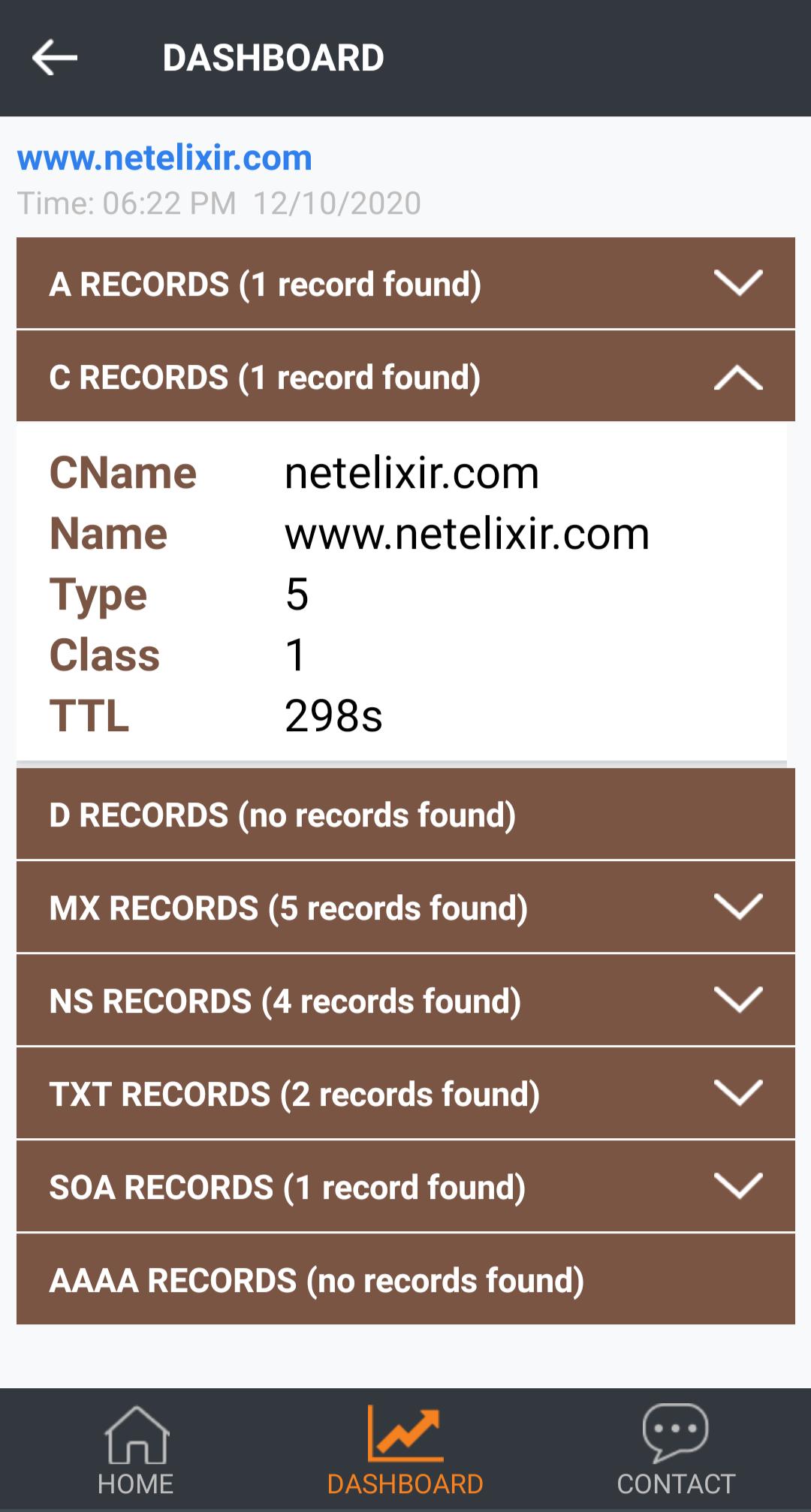
Task: Expand MX RECORDS using its chevron
Action: click(x=740, y=907)
